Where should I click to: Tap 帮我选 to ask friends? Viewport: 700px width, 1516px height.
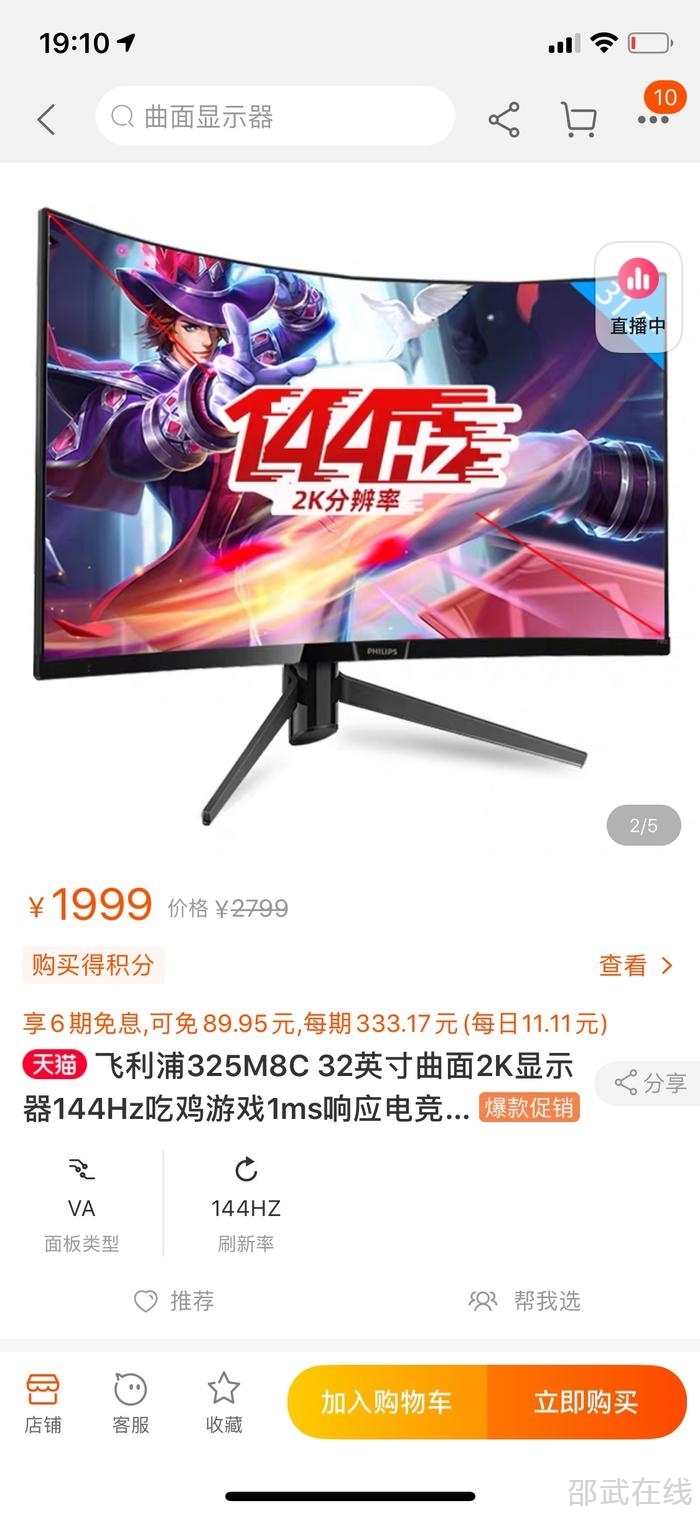[x=525, y=1300]
